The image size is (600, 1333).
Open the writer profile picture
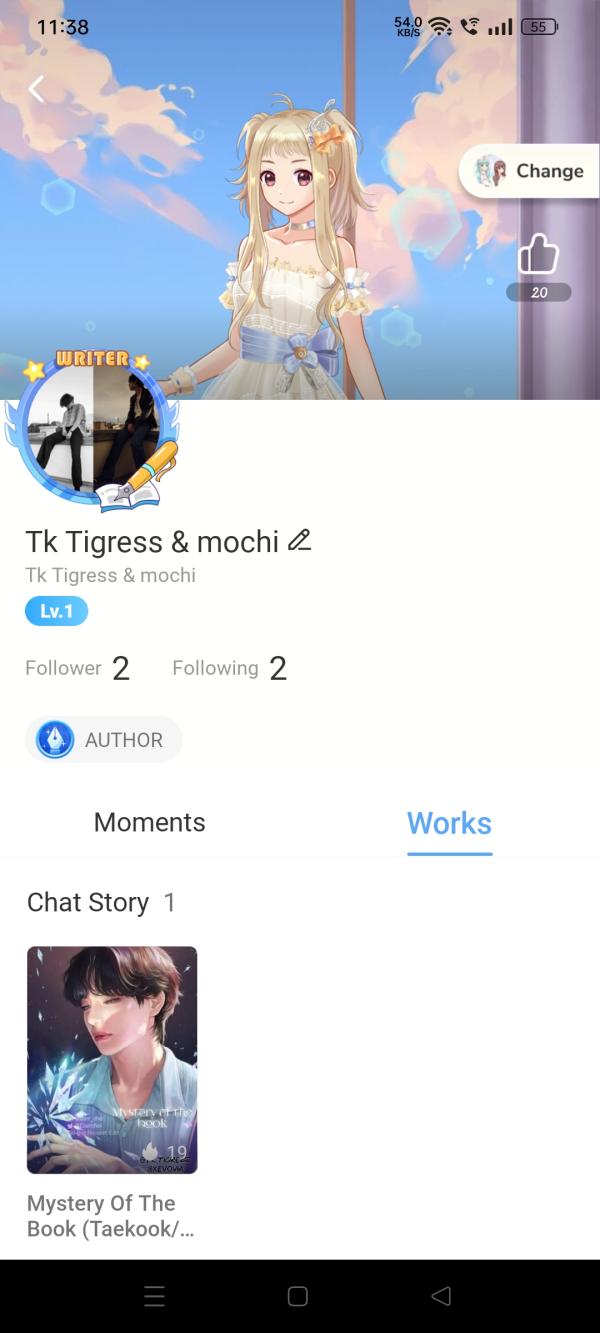(94, 430)
